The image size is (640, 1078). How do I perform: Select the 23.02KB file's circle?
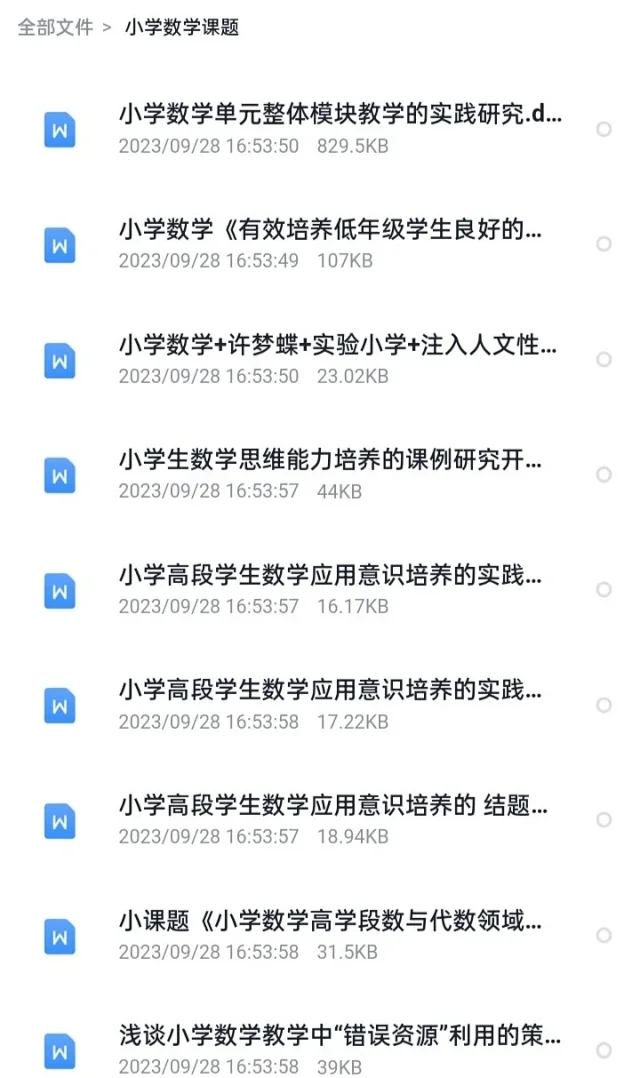tap(604, 360)
